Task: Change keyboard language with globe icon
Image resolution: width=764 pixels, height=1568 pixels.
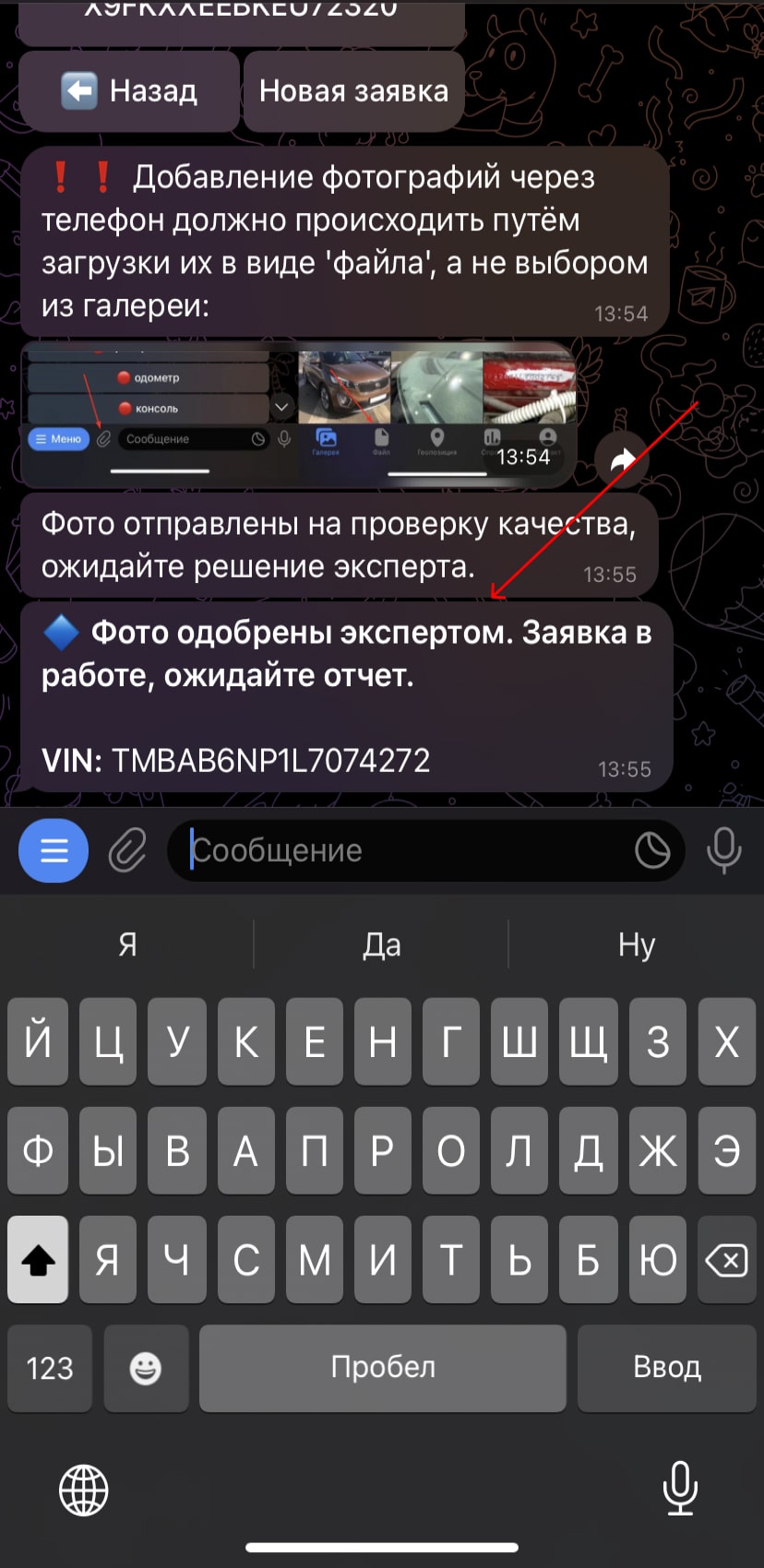Action: (84, 1490)
